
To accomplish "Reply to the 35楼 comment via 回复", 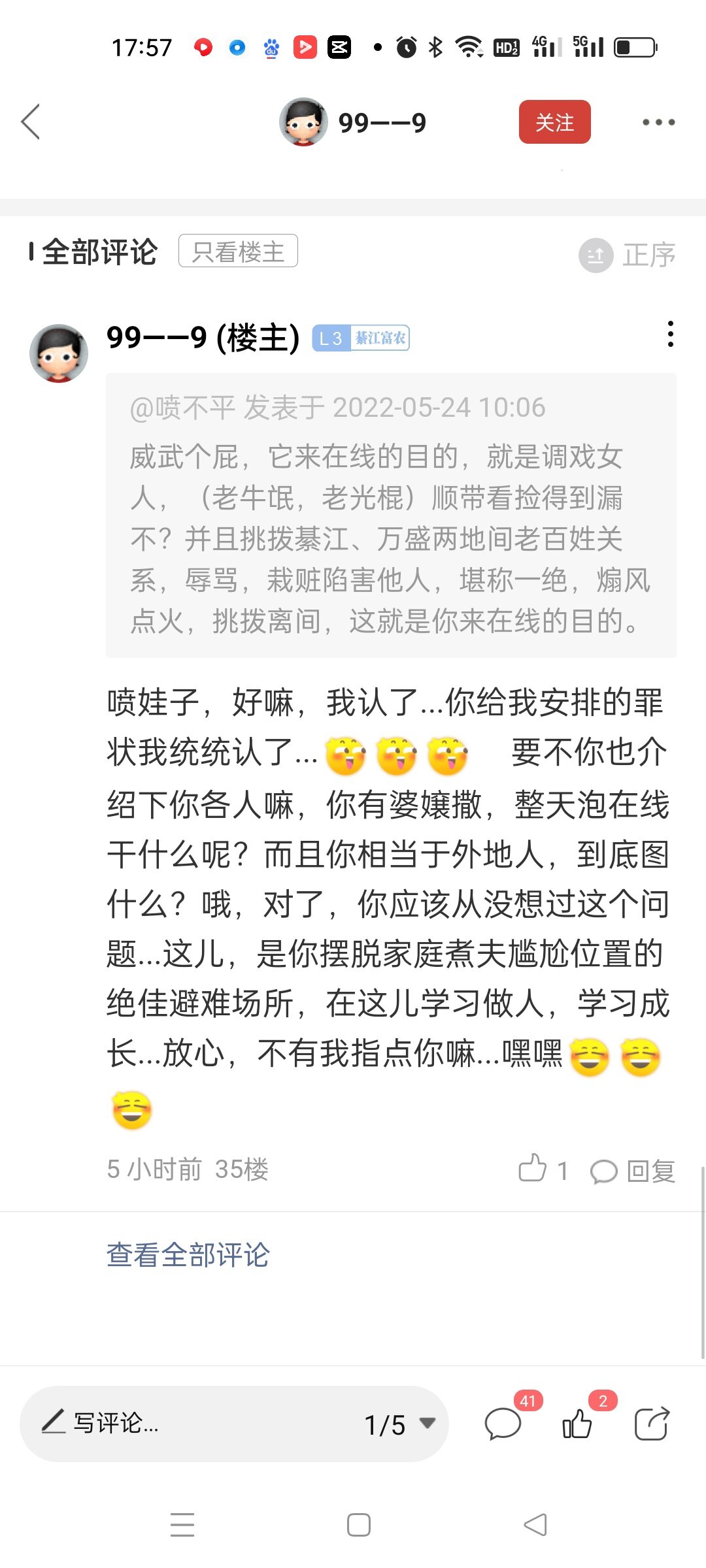I will [x=633, y=1170].
